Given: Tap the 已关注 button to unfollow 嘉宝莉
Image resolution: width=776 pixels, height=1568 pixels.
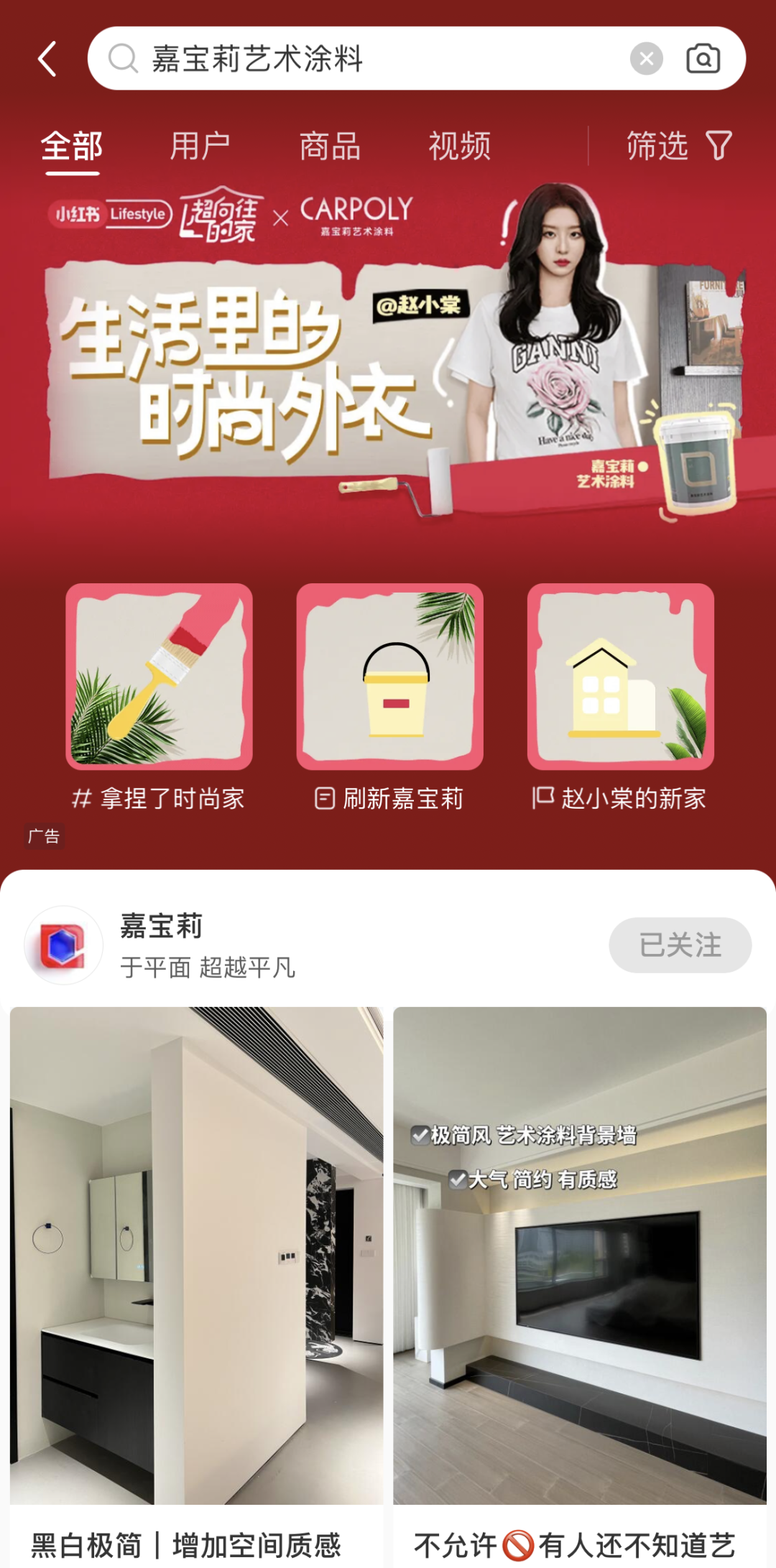Looking at the screenshot, I should coord(680,945).
